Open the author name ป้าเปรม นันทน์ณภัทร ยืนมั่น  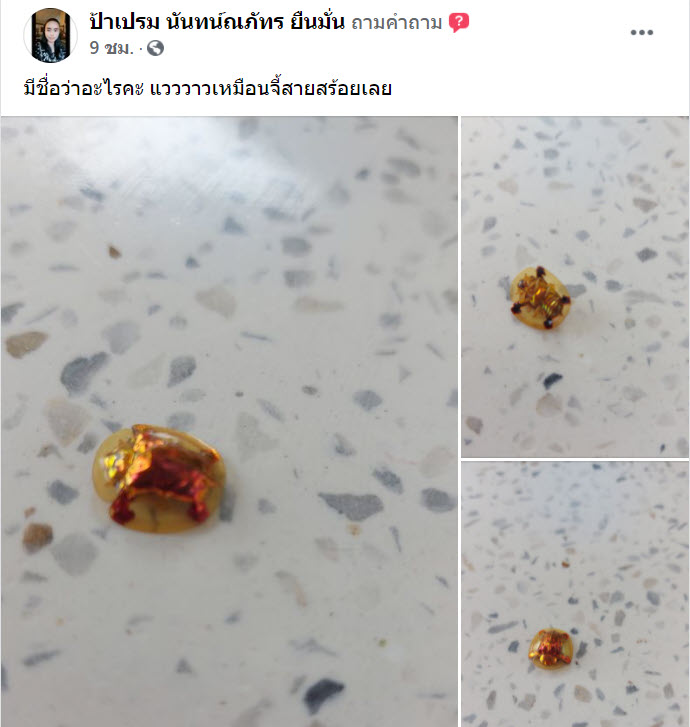coord(217,22)
